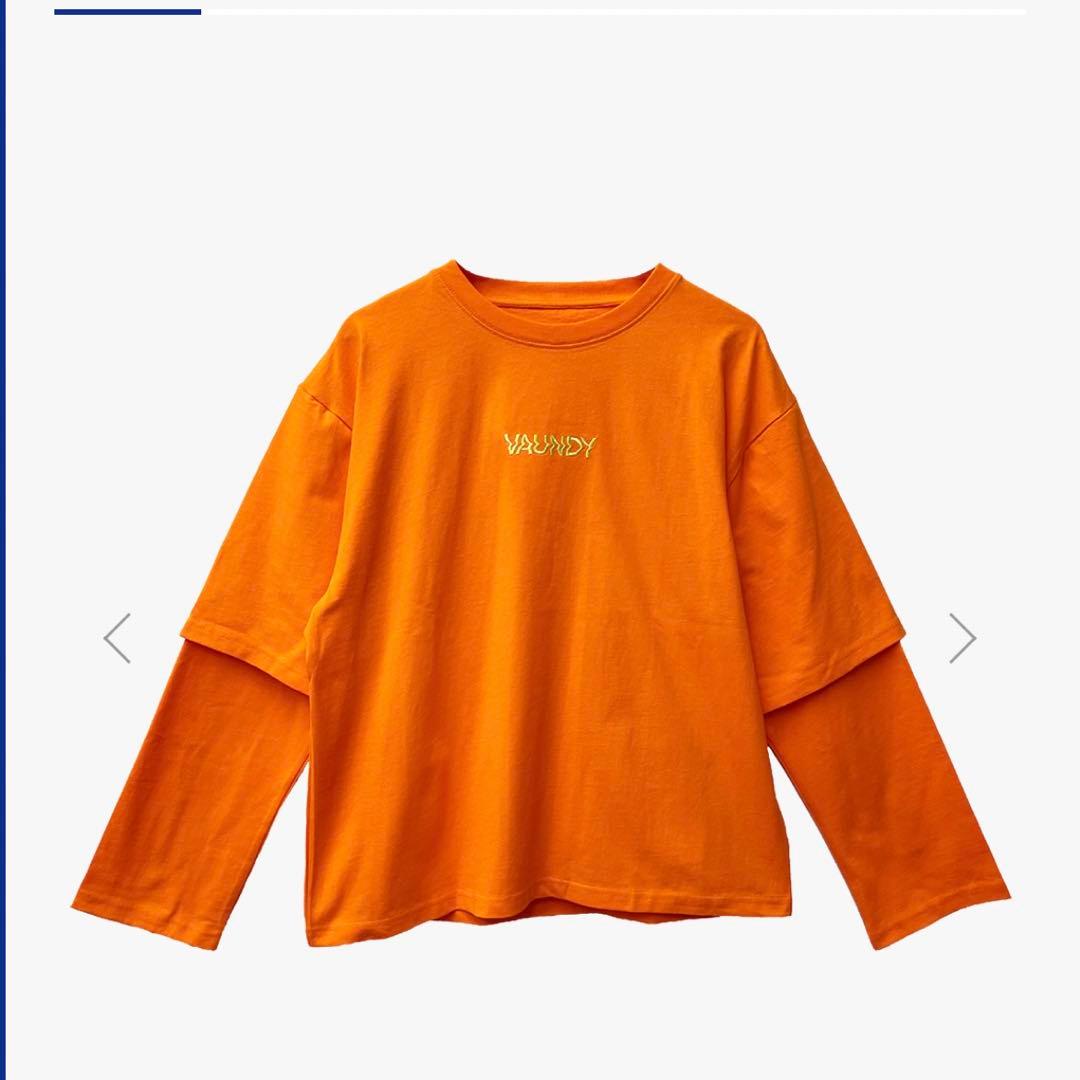Go to the next product image
This screenshot has height=1080, width=1080.
[x=962, y=638]
